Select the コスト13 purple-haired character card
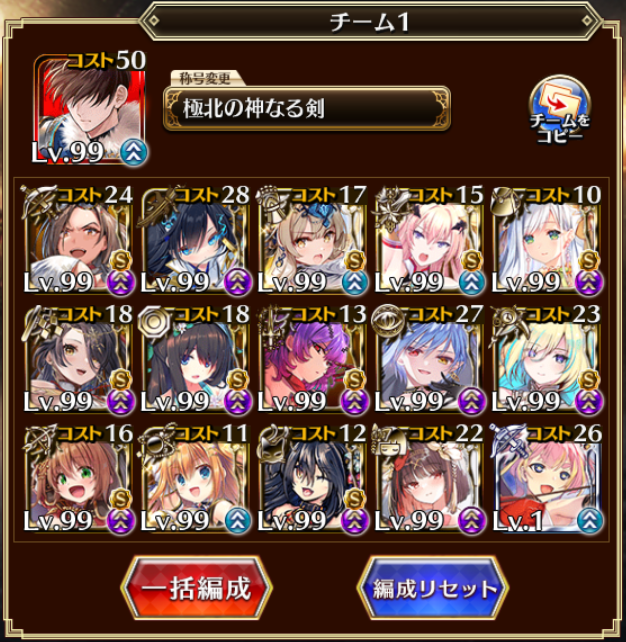 point(312,359)
